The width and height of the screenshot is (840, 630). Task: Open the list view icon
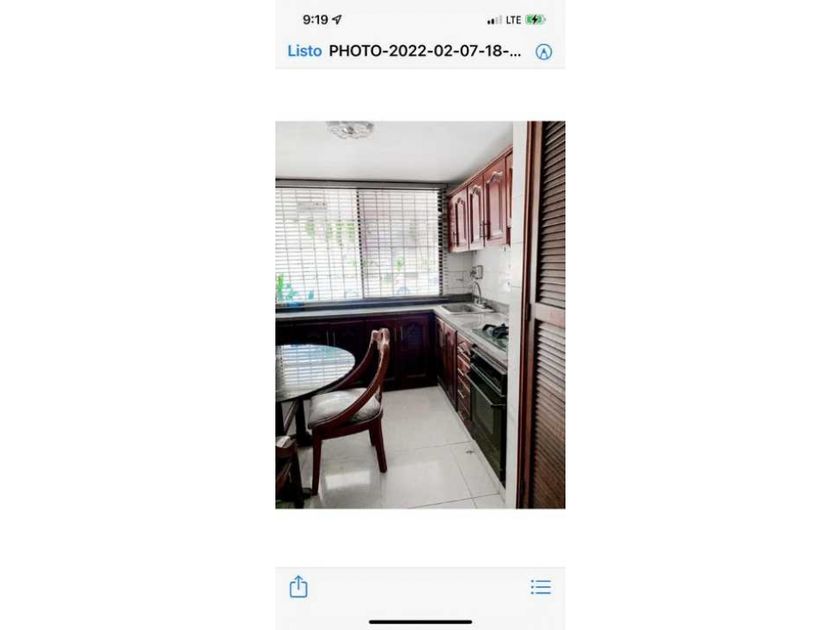point(541,587)
